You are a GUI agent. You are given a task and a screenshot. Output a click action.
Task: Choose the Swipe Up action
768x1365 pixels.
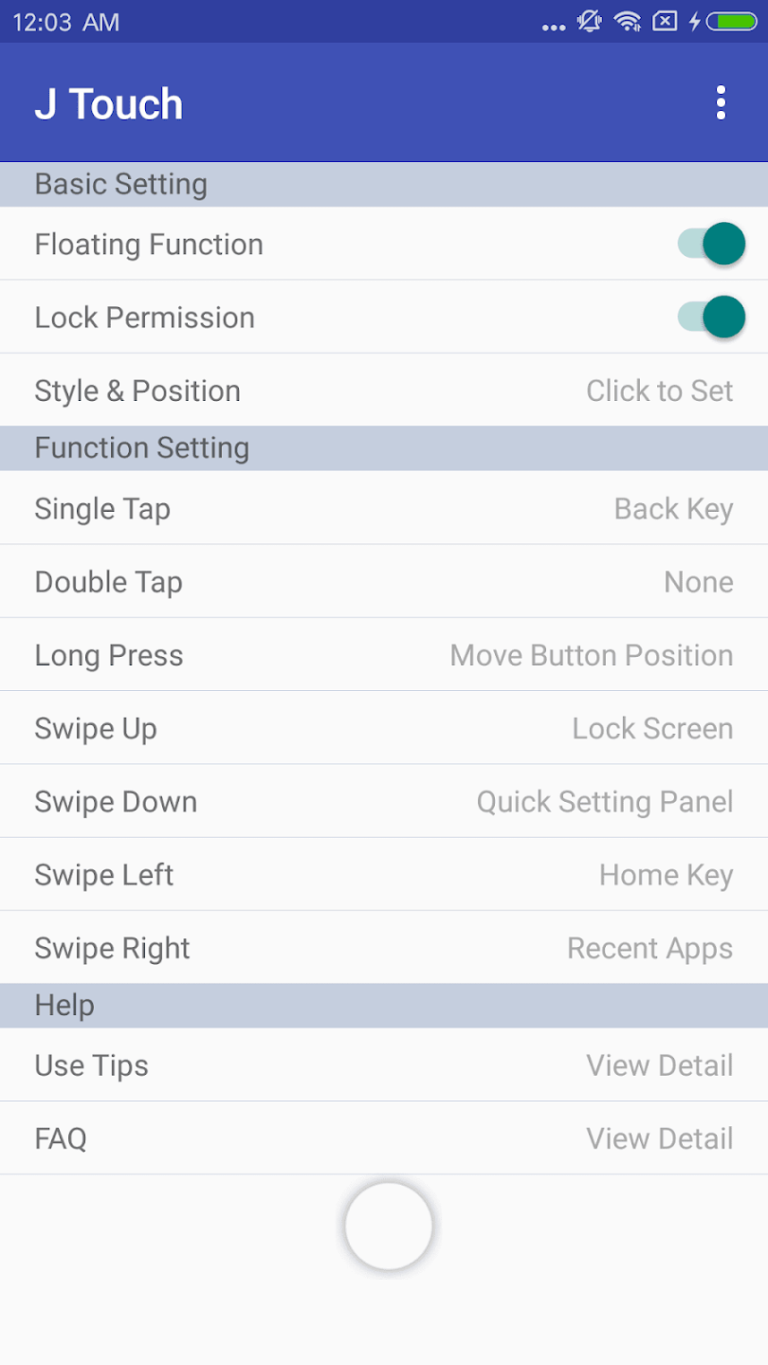click(x=384, y=728)
